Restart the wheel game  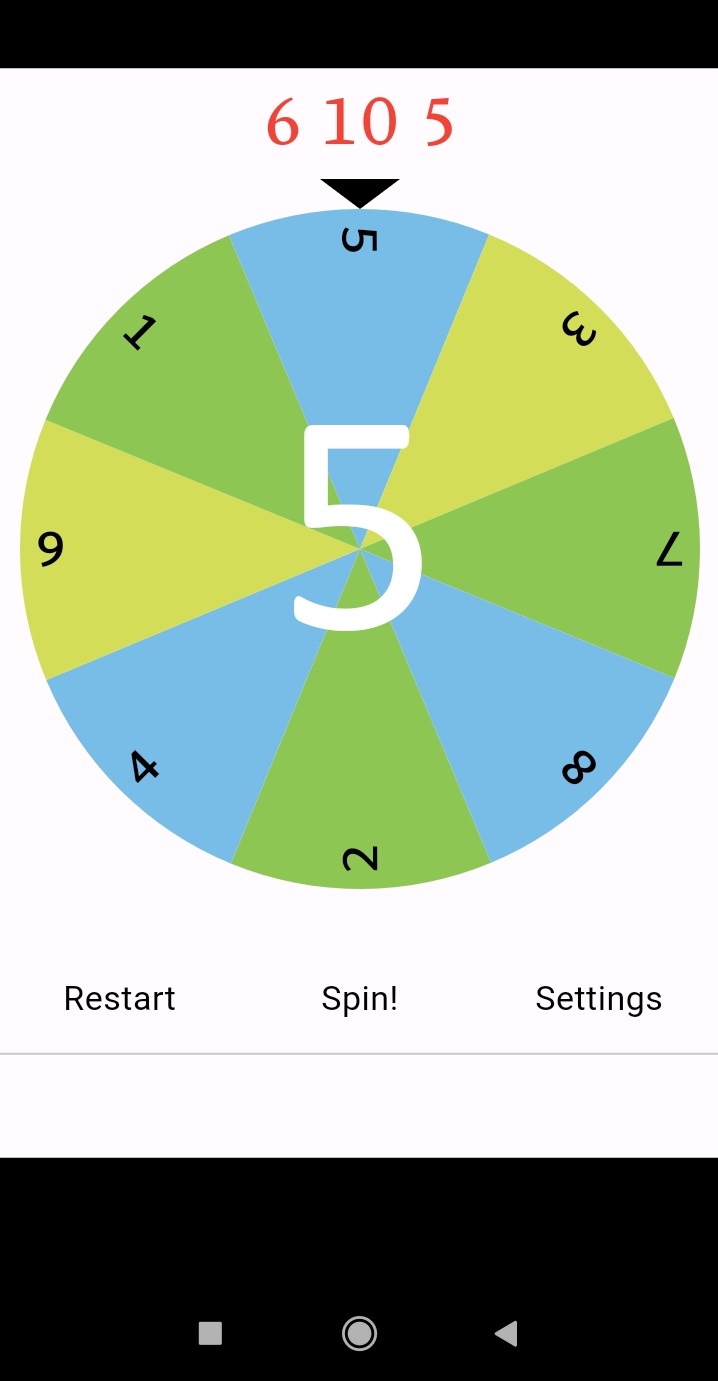tap(119, 998)
